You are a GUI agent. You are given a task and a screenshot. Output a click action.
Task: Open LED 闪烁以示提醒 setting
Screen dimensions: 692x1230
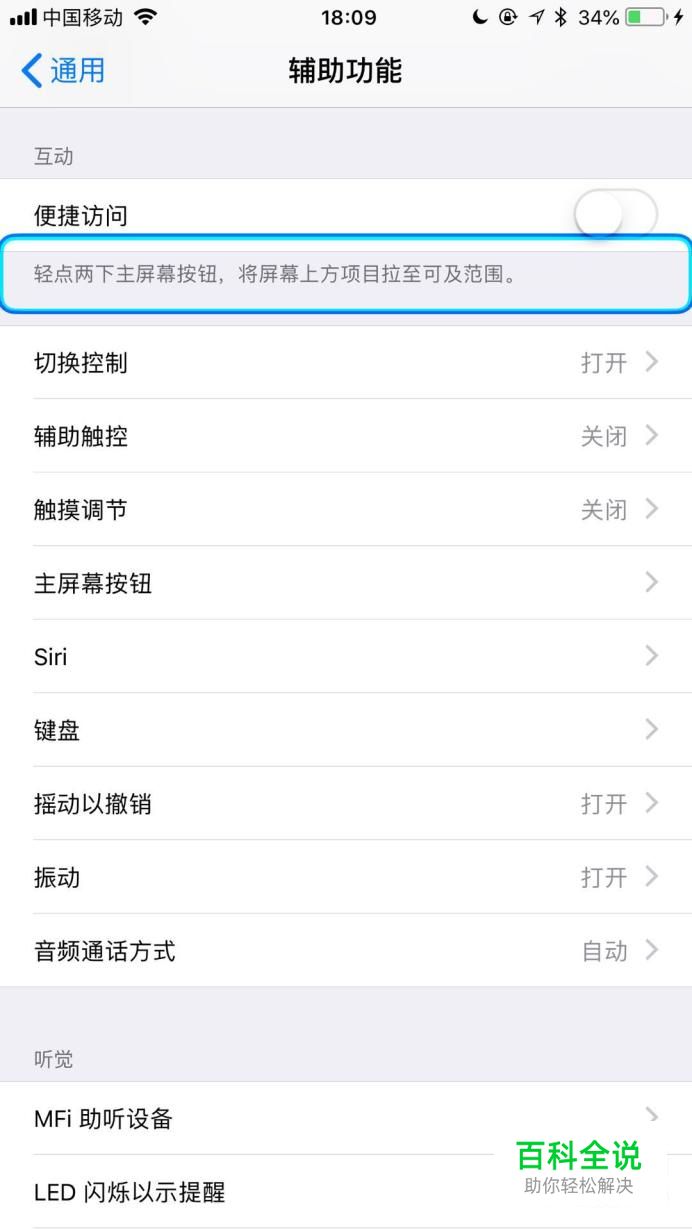pos(346,1192)
